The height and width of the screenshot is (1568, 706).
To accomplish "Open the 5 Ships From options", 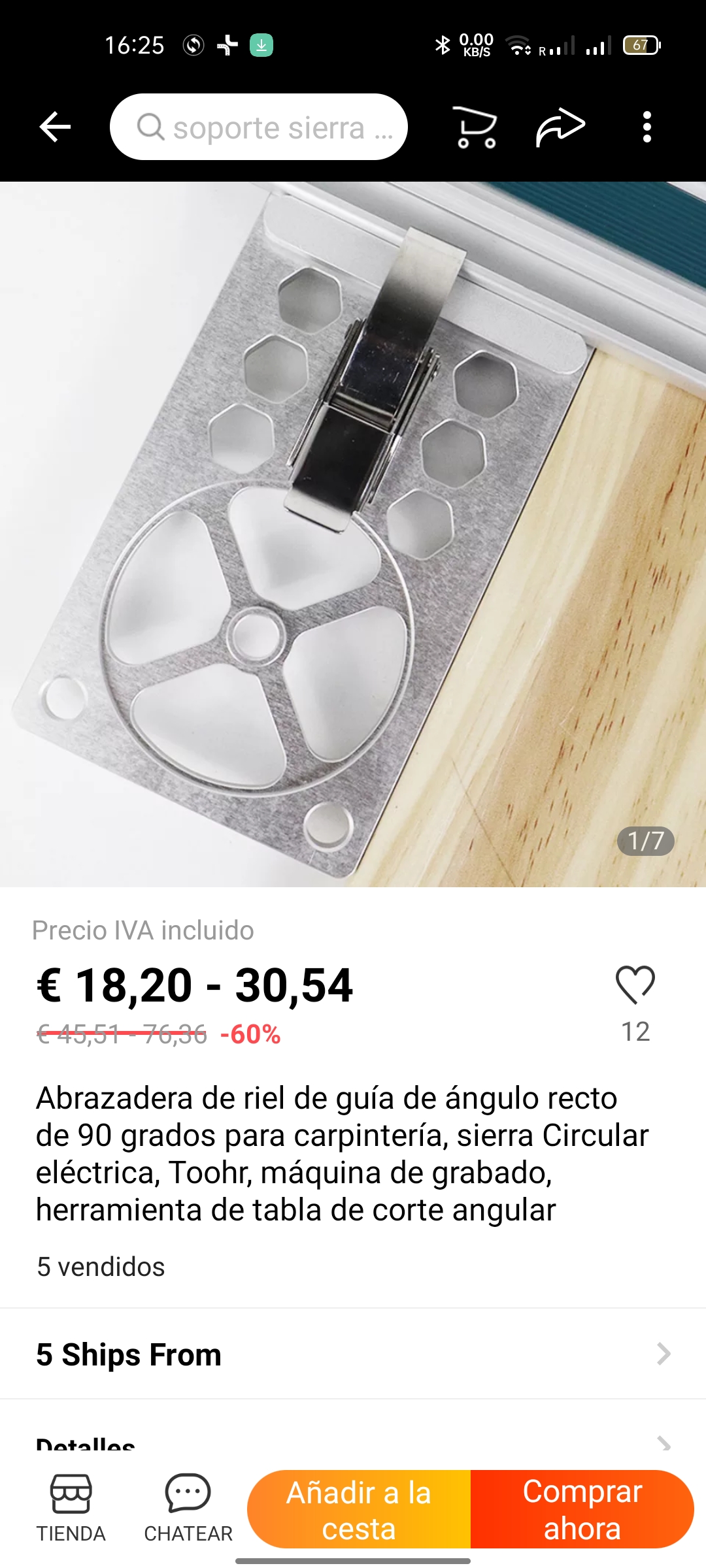I will pos(353,1354).
